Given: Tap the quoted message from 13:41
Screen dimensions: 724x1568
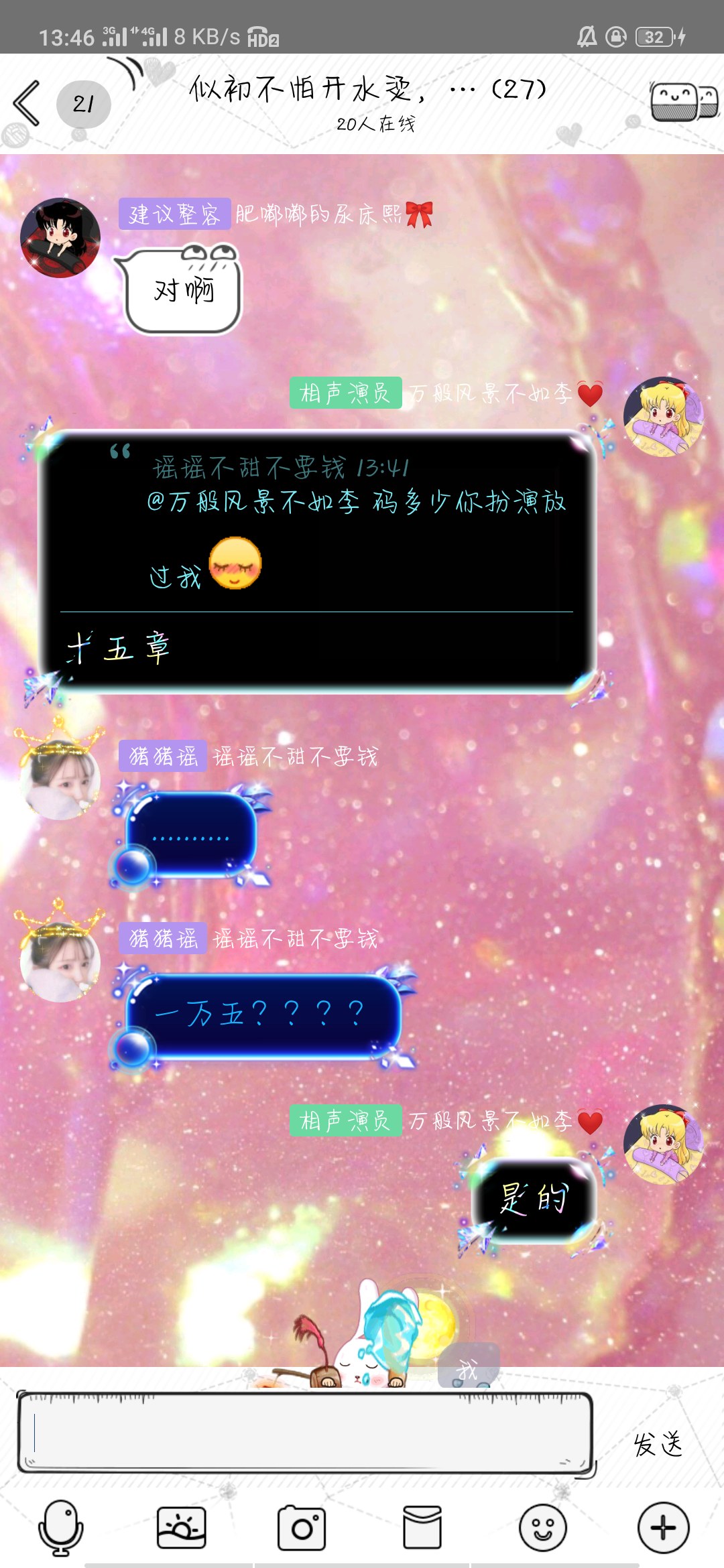Looking at the screenshot, I should pos(355,519).
